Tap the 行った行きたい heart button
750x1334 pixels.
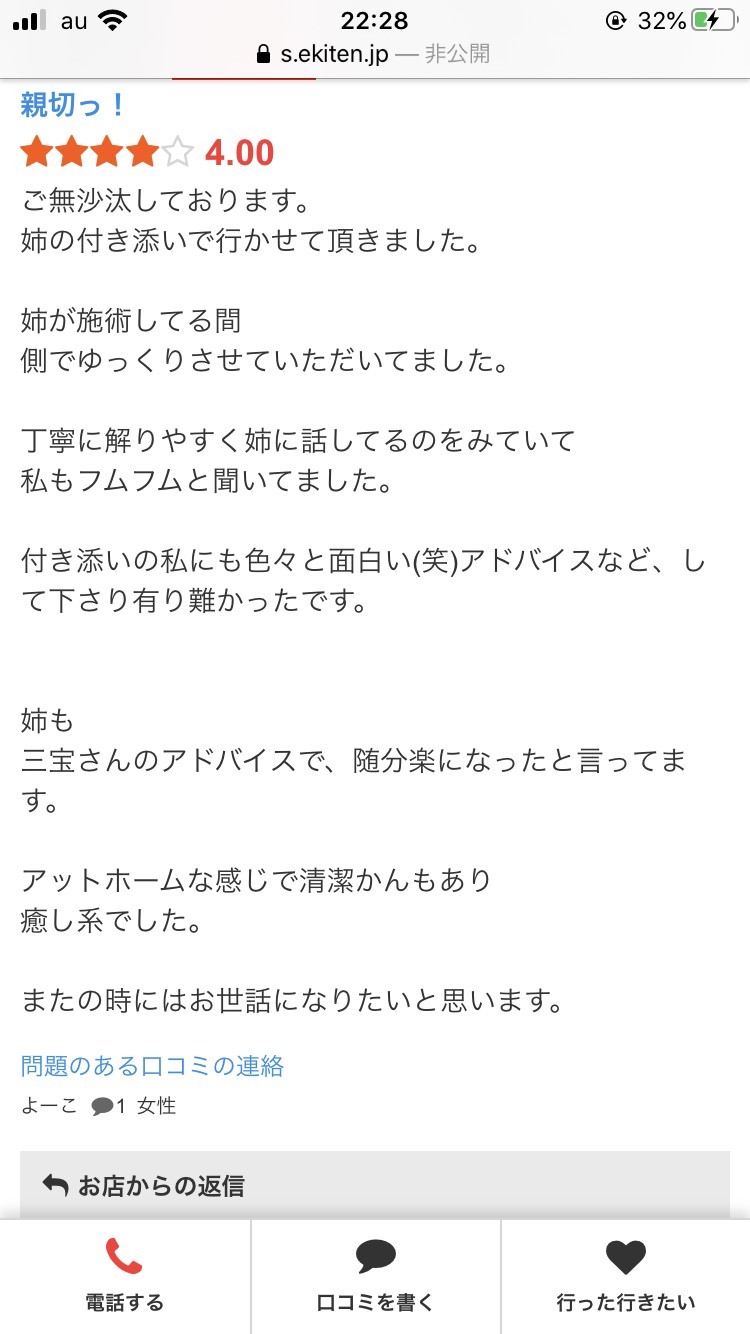tap(625, 1275)
